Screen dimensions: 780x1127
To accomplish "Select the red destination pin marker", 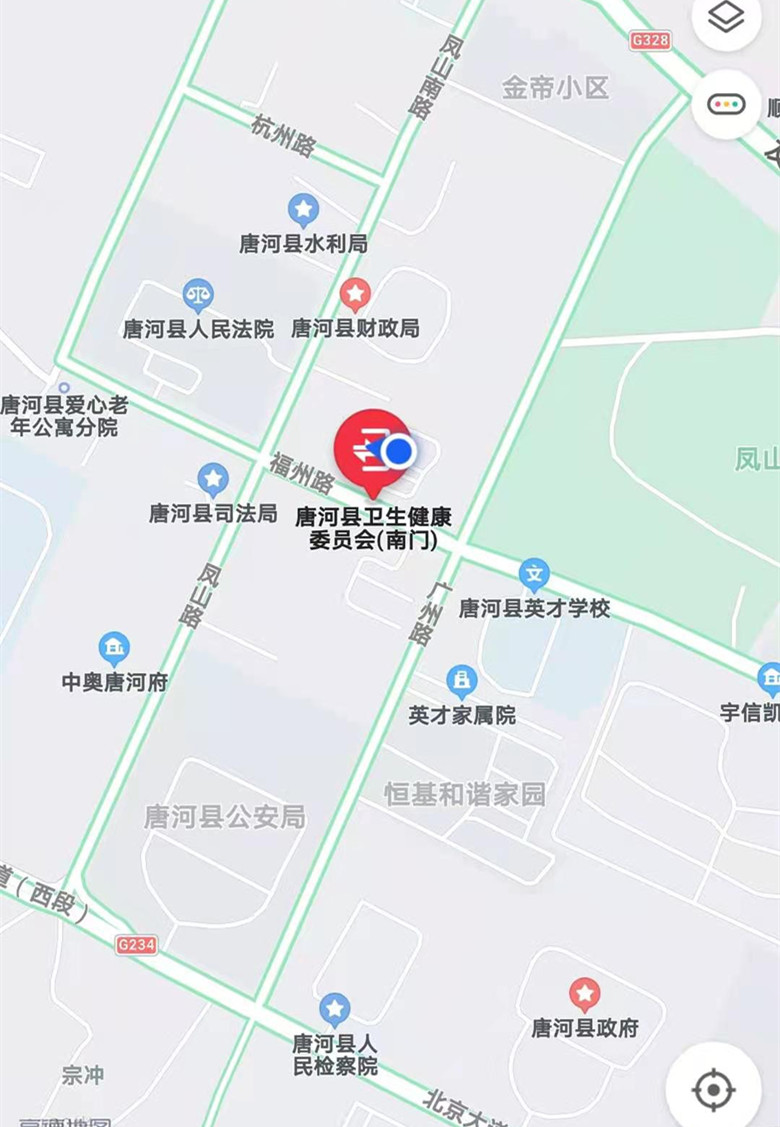I will (374, 452).
